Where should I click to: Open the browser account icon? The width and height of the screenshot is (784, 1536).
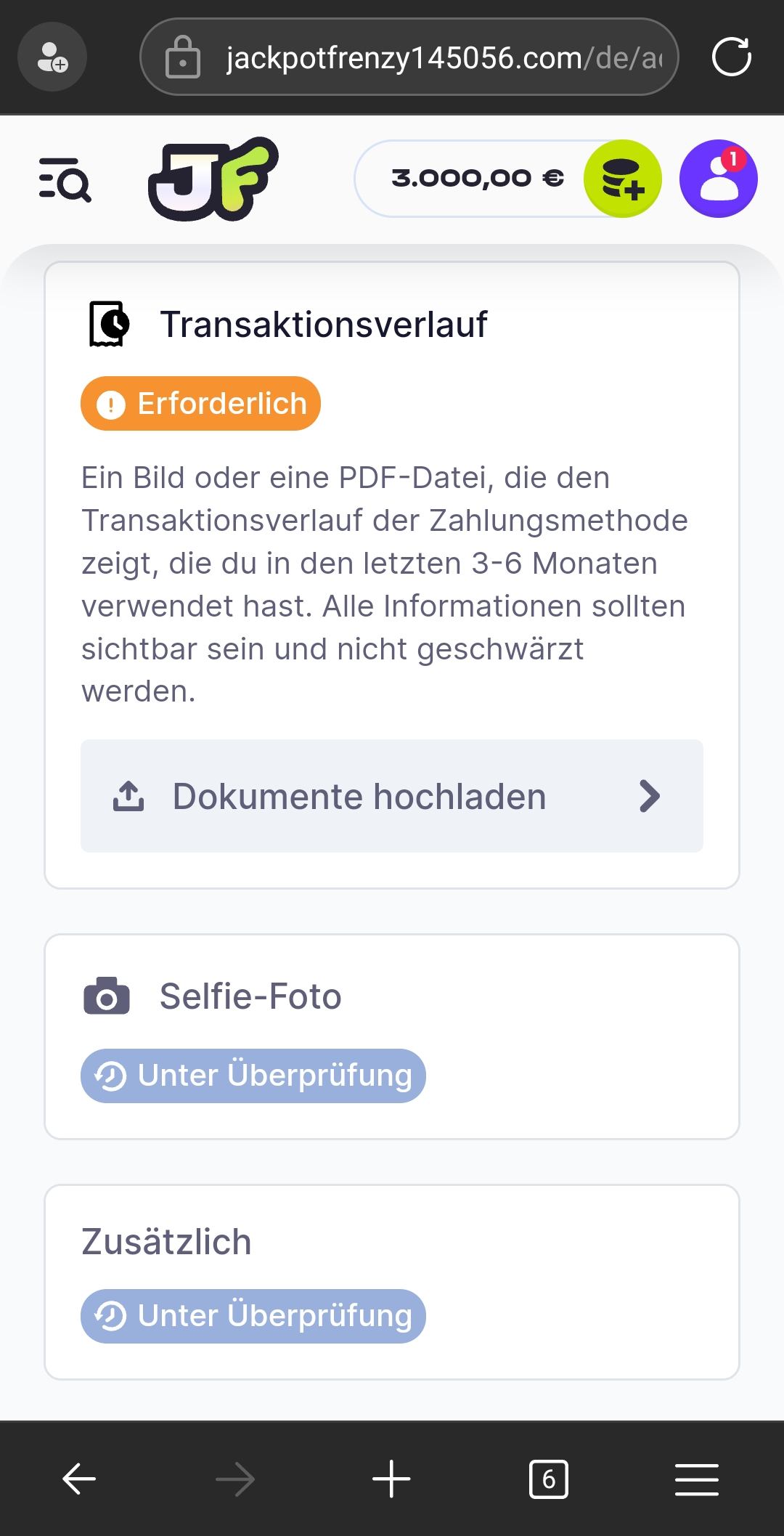tap(52, 57)
